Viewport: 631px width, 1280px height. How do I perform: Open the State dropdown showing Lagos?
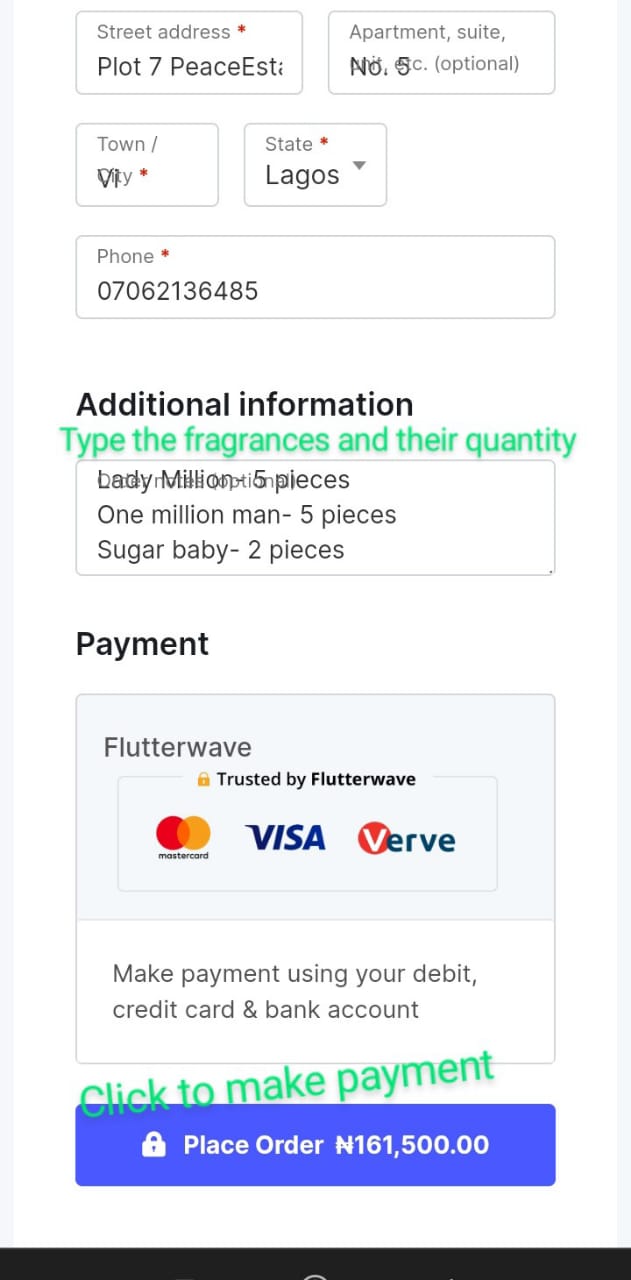click(x=315, y=165)
